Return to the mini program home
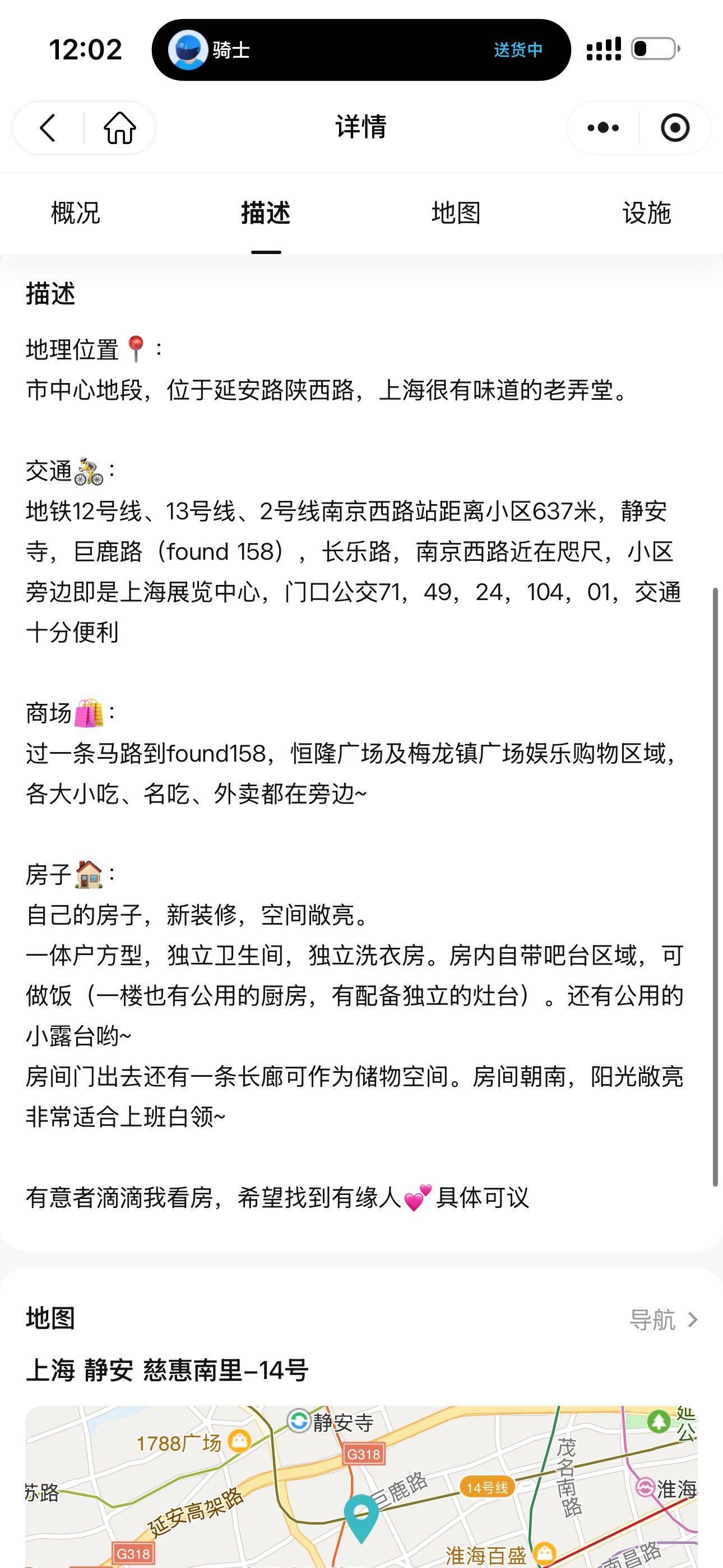723x1568 pixels. 119,128
